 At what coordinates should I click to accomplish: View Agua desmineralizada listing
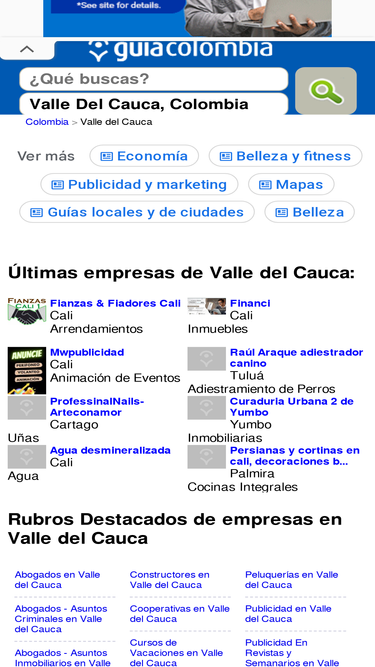pyautogui.click(x=110, y=450)
